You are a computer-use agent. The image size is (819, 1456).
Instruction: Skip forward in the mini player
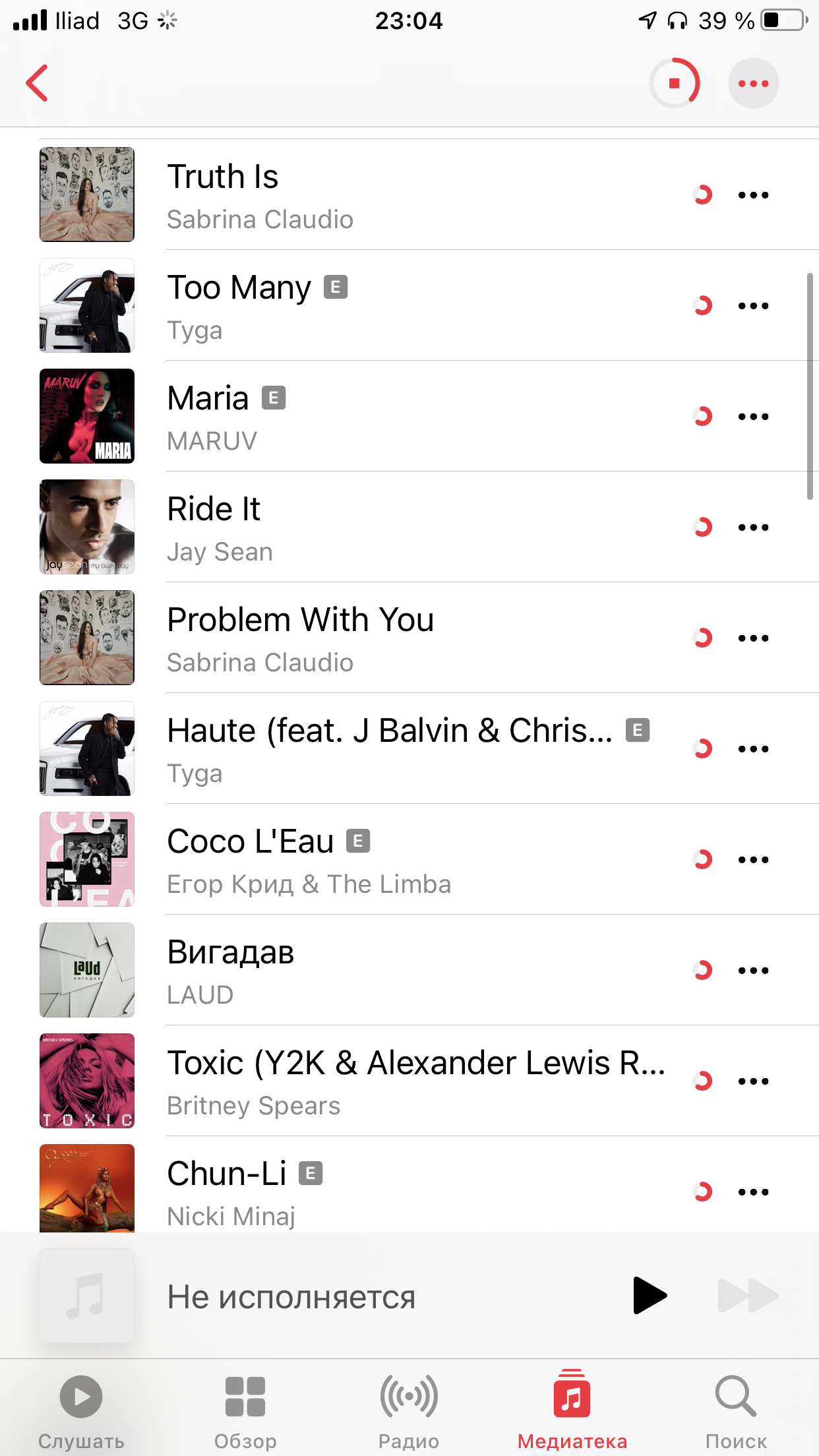click(748, 1296)
